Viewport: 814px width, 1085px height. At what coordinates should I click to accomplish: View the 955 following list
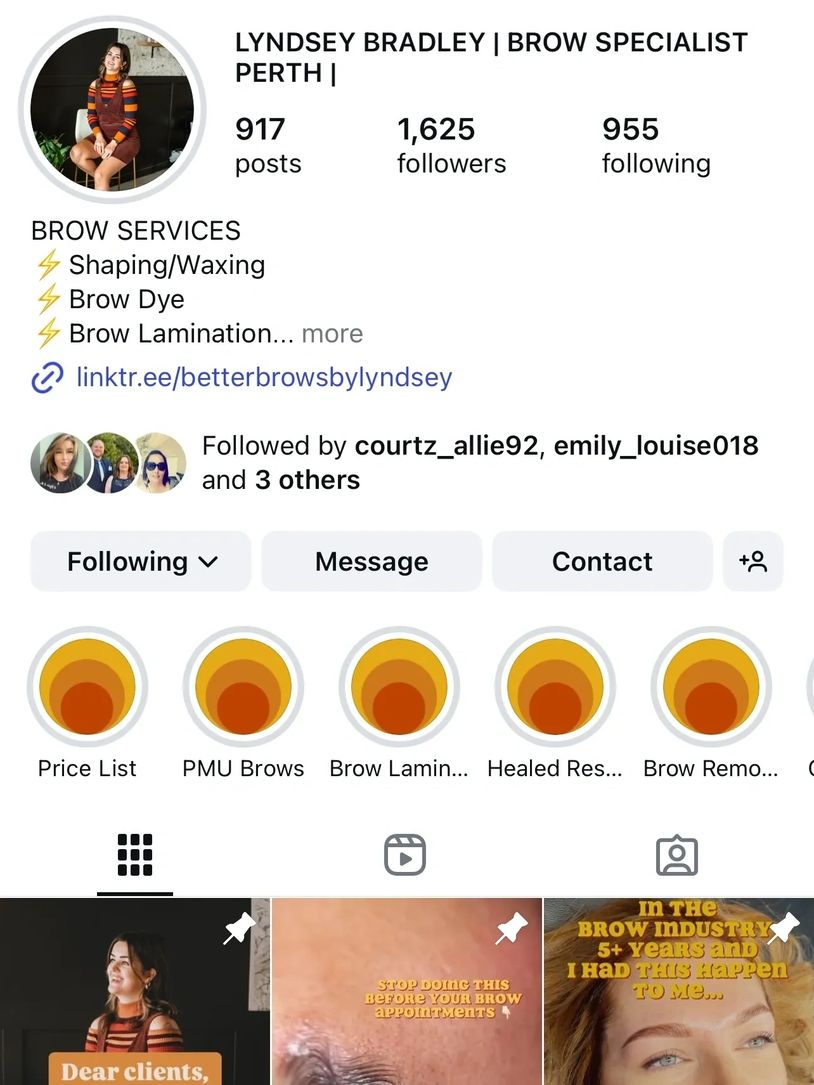click(x=656, y=146)
